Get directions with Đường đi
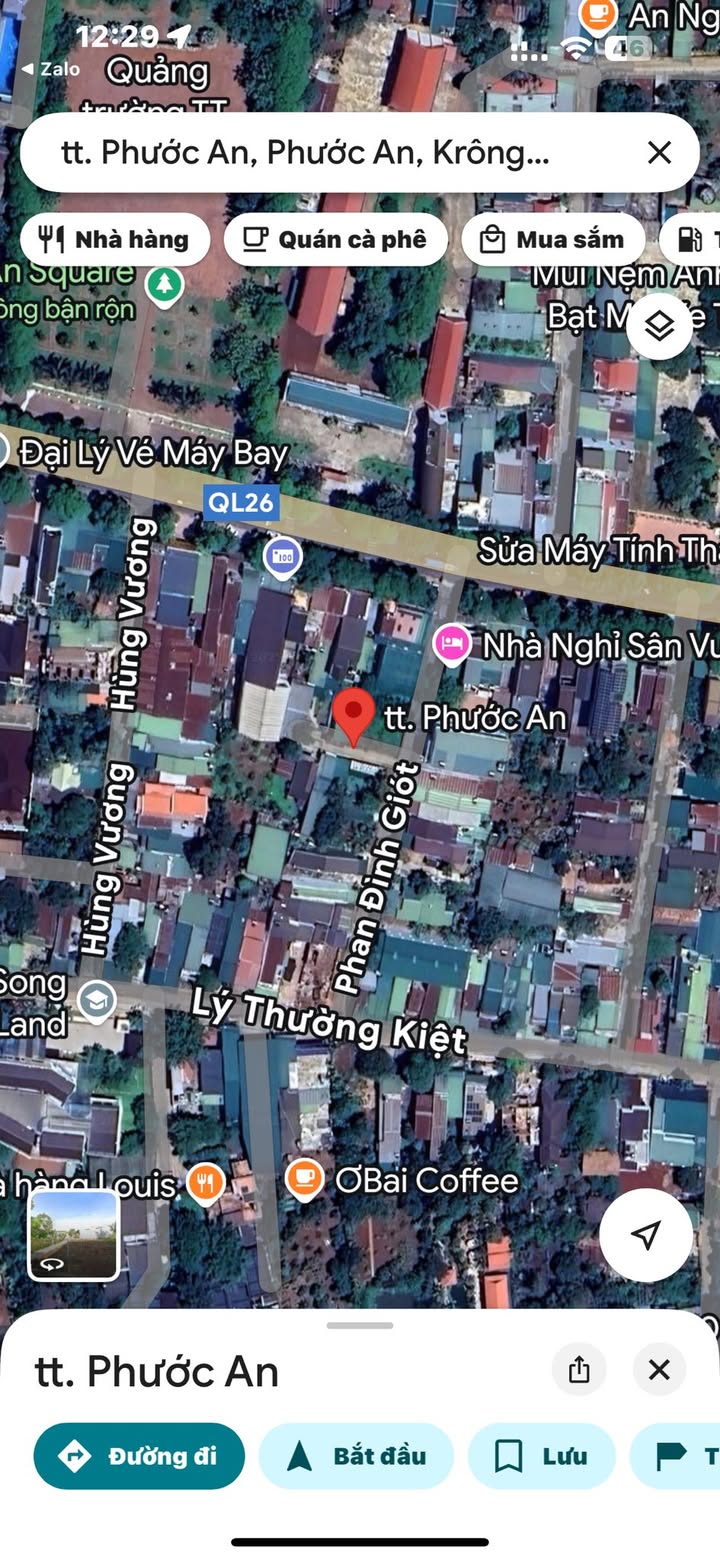 tap(139, 1456)
